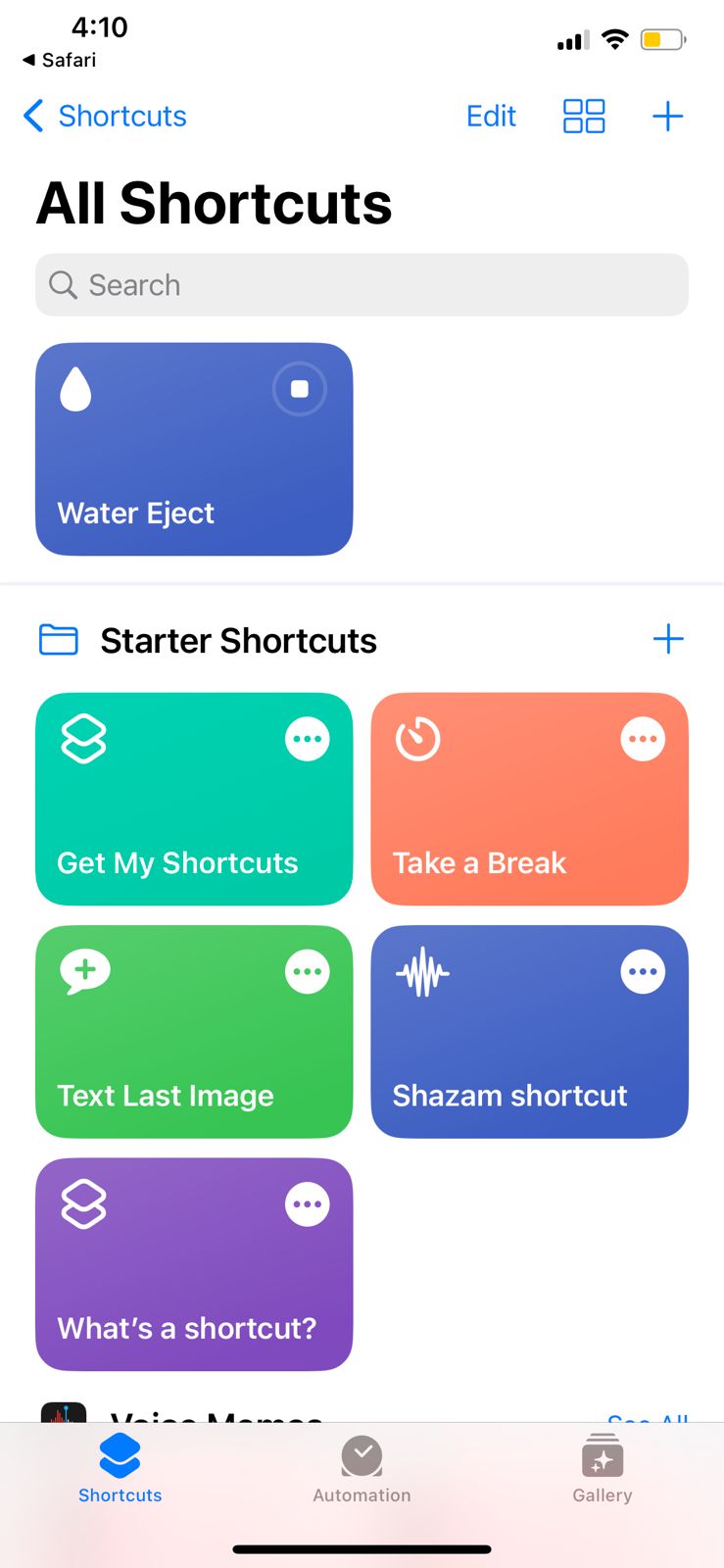This screenshot has width=724, height=1568.
Task: Open options for Text Last Image
Action: 308,972
